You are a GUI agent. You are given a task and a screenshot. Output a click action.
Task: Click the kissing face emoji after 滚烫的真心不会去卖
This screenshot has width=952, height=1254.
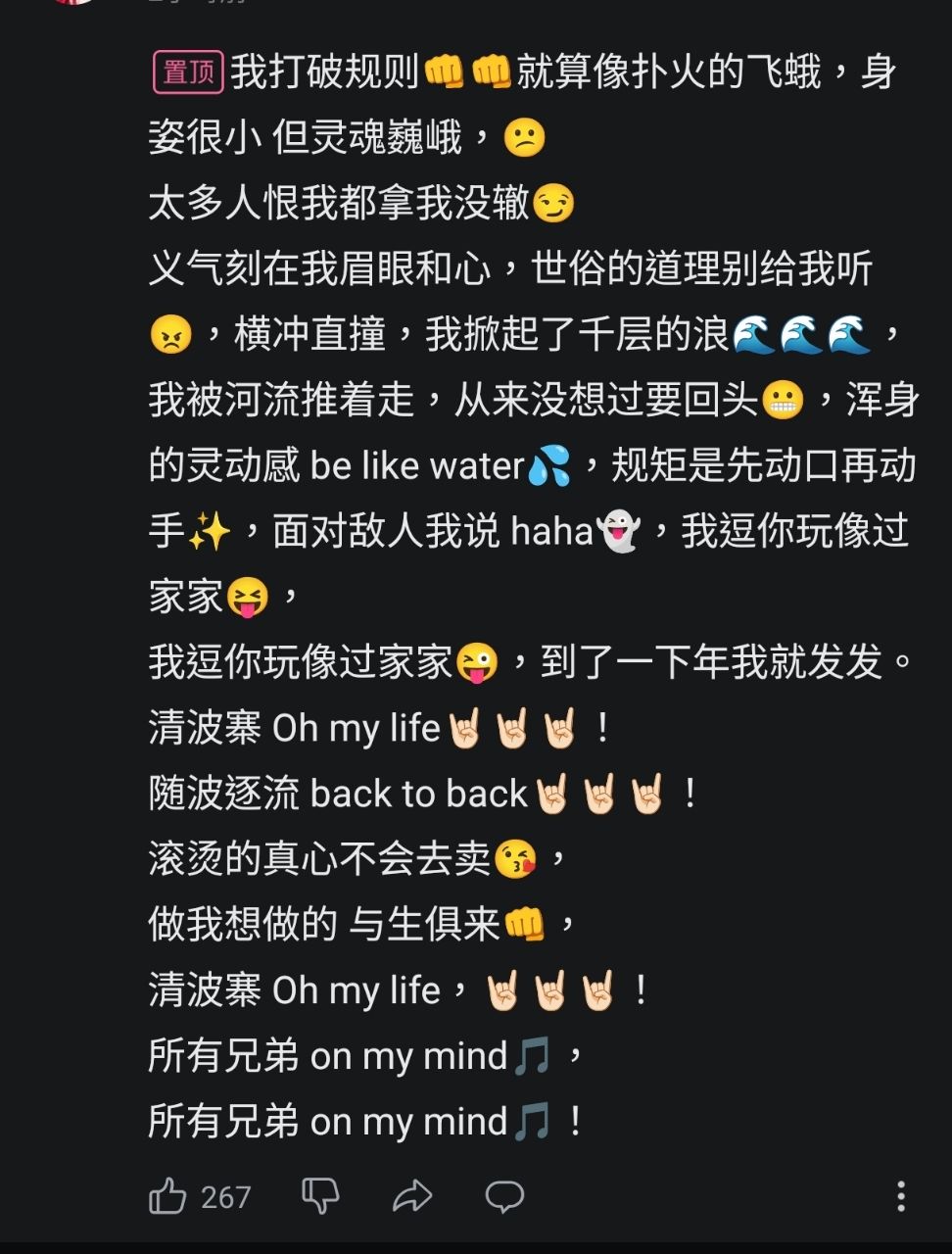point(517,858)
